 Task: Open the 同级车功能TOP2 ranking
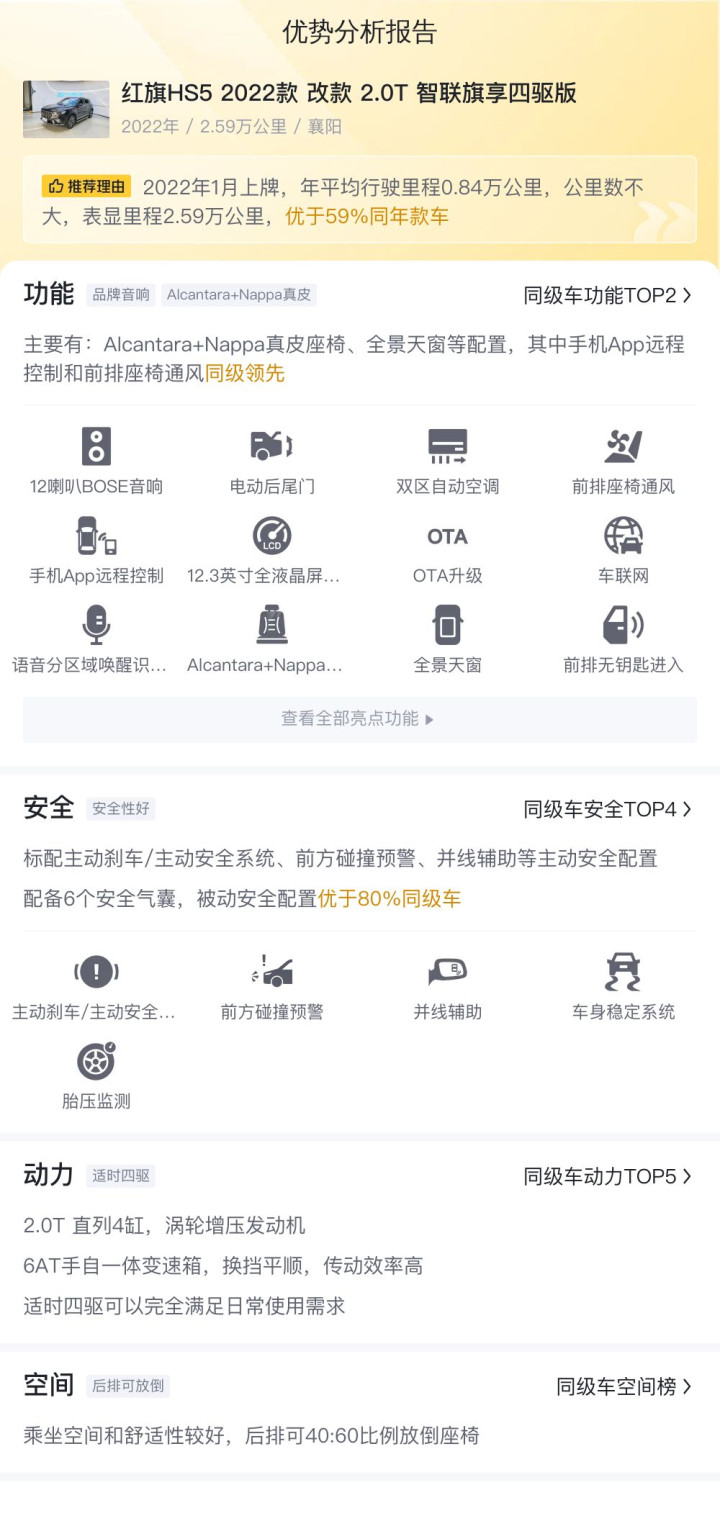(x=607, y=295)
